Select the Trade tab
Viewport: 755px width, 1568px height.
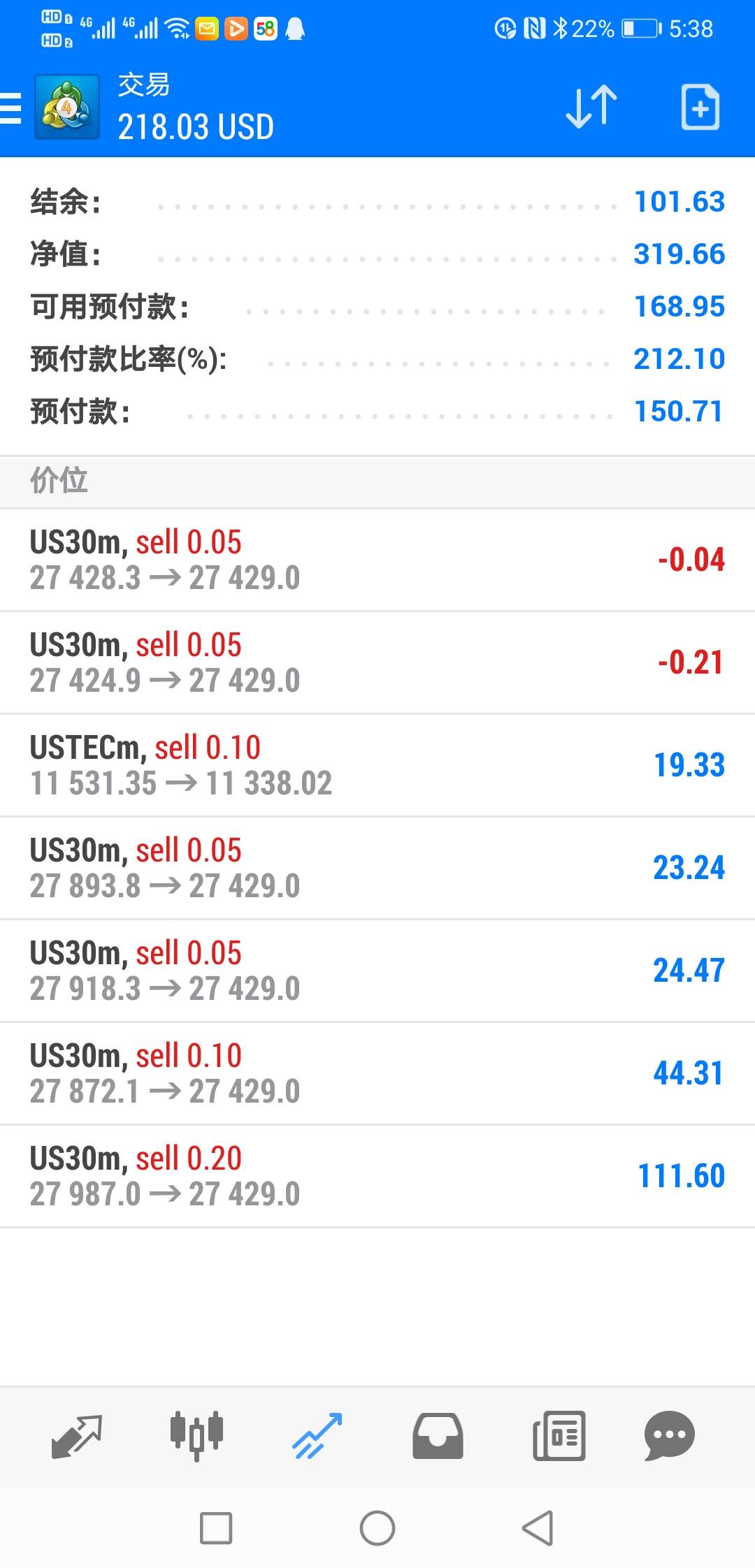pos(317,1437)
